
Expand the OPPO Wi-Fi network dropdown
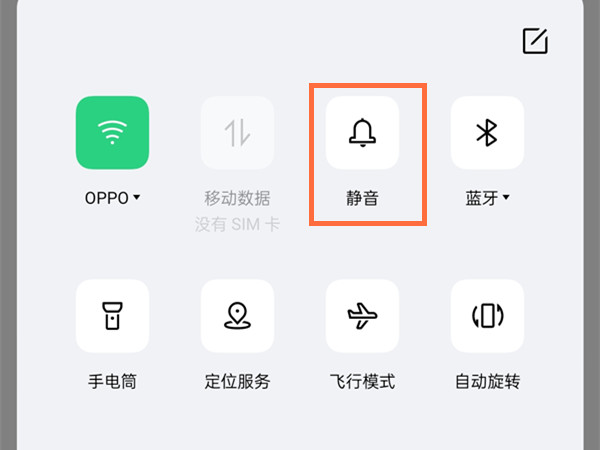click(137, 197)
